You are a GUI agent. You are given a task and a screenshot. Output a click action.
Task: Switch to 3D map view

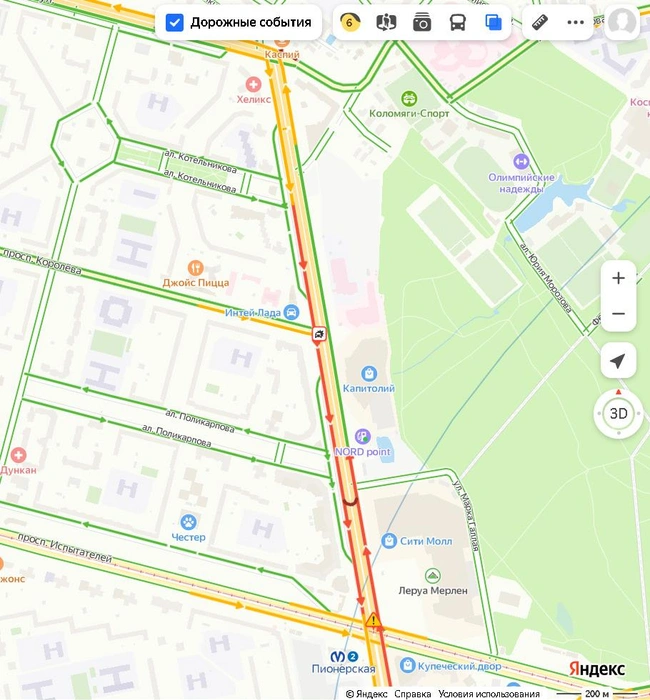tap(618, 413)
